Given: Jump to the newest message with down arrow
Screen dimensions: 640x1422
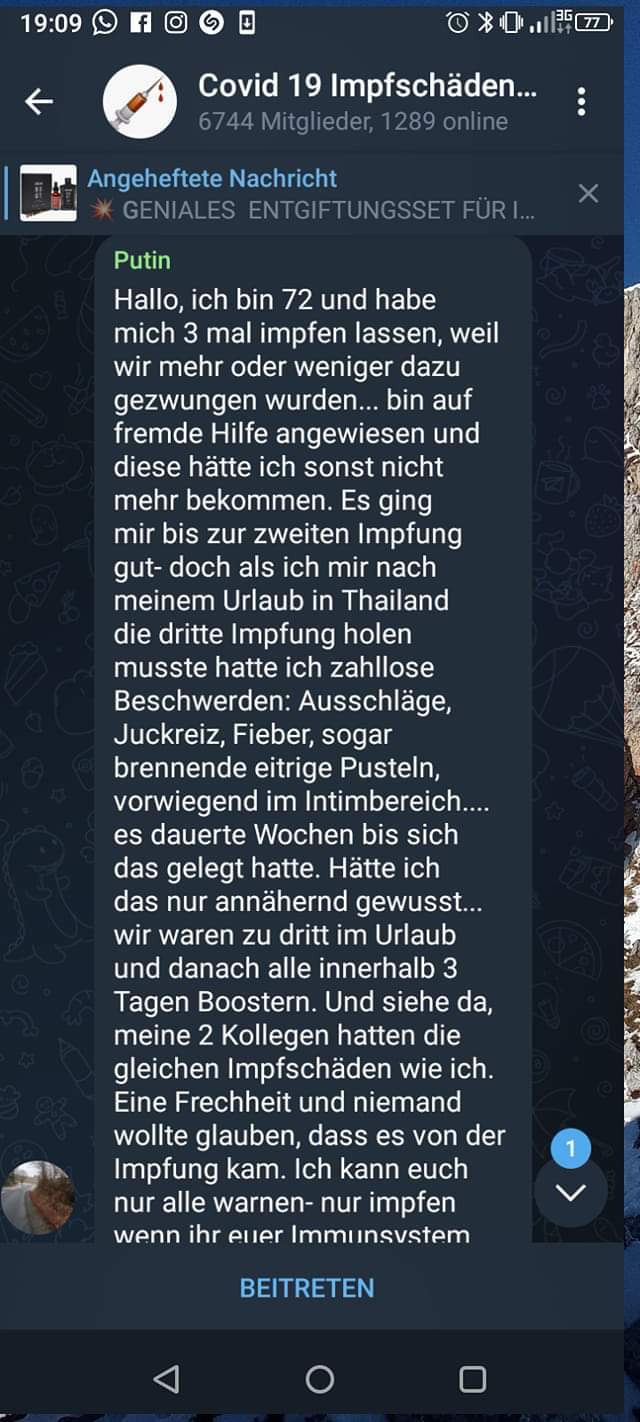Looking at the screenshot, I should tap(571, 1191).
